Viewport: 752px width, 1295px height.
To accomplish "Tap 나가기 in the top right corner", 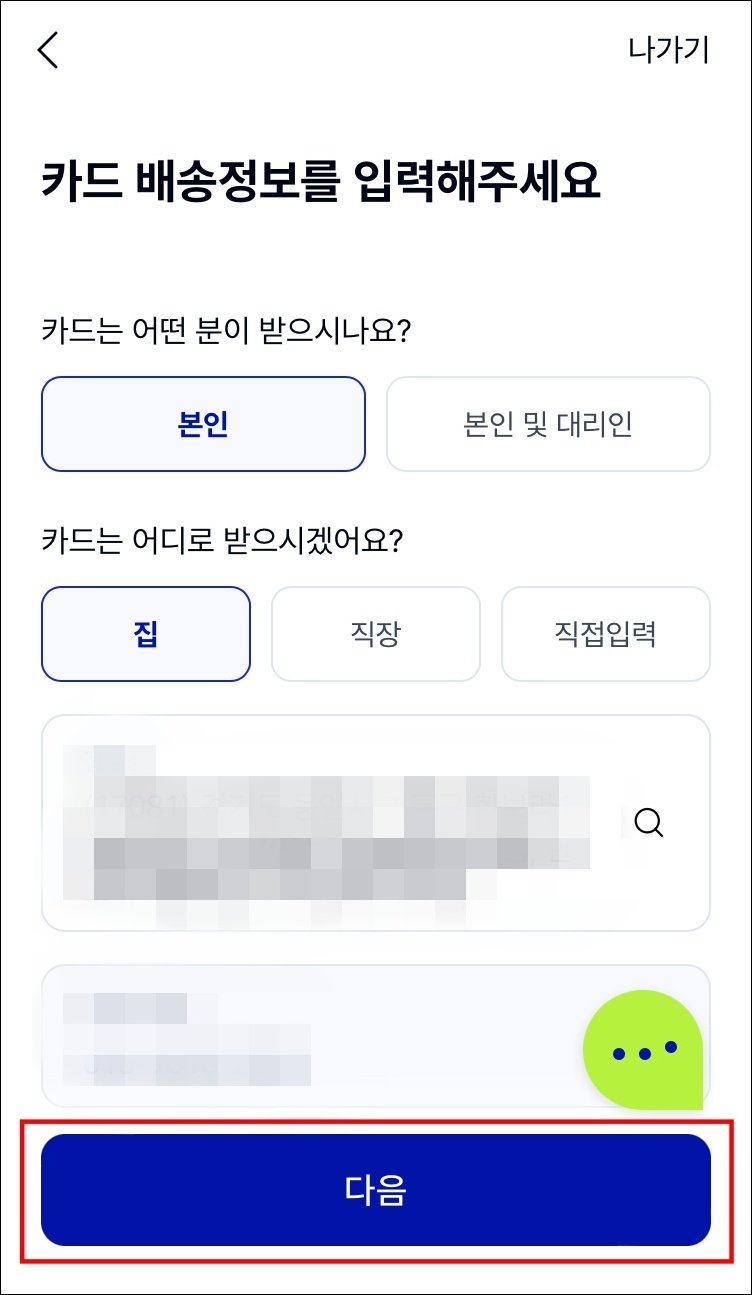I will coord(669,50).
